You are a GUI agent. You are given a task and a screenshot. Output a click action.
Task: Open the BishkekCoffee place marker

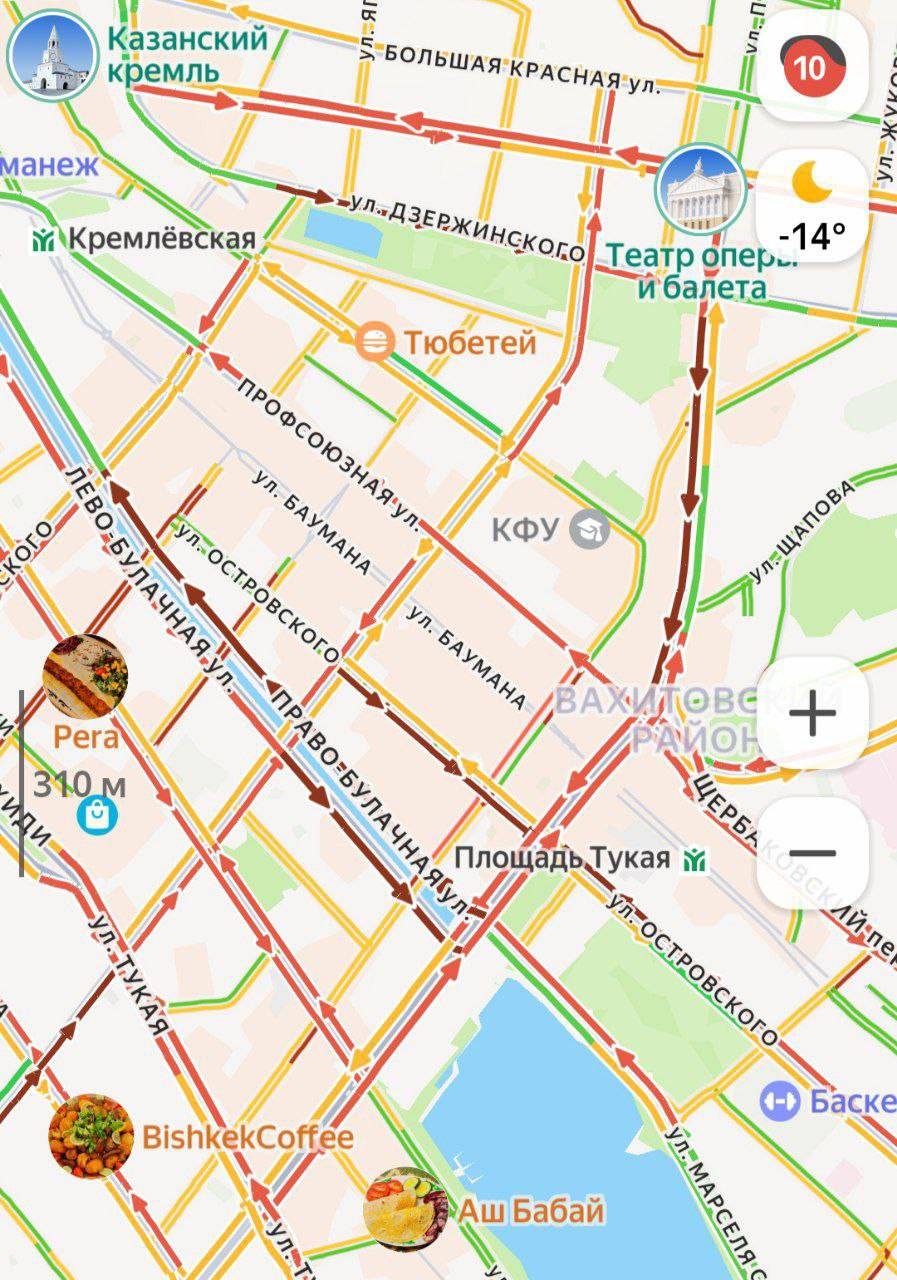(91, 1136)
